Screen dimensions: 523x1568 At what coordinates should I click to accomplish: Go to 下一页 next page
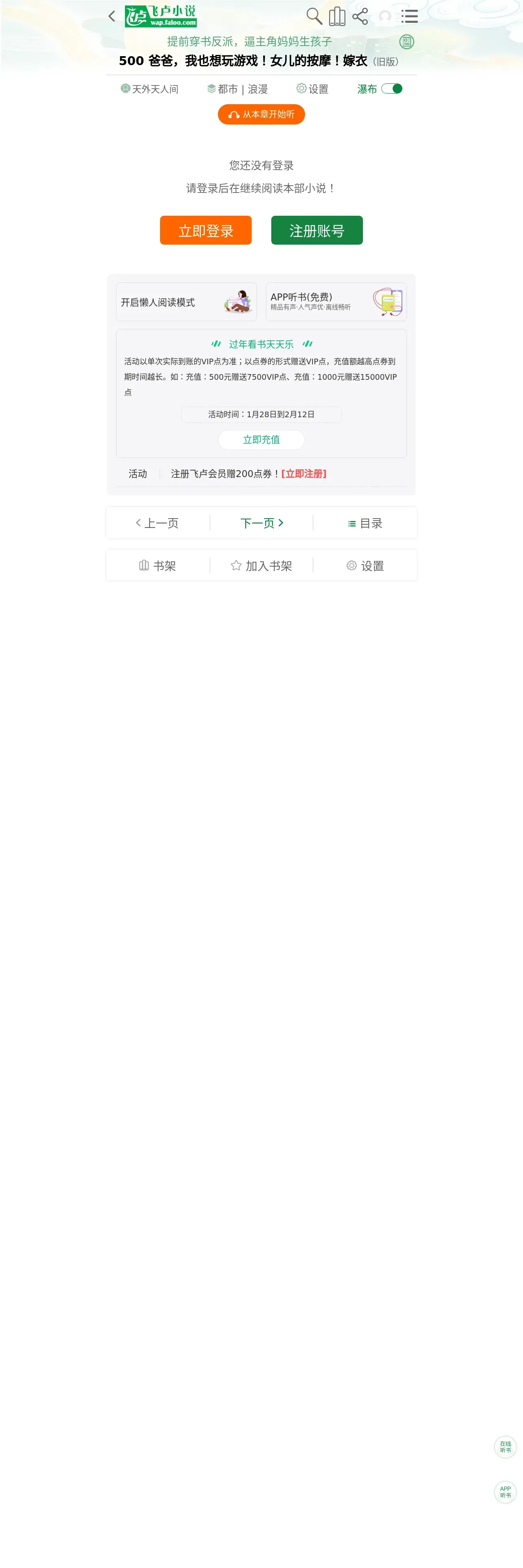(x=262, y=523)
